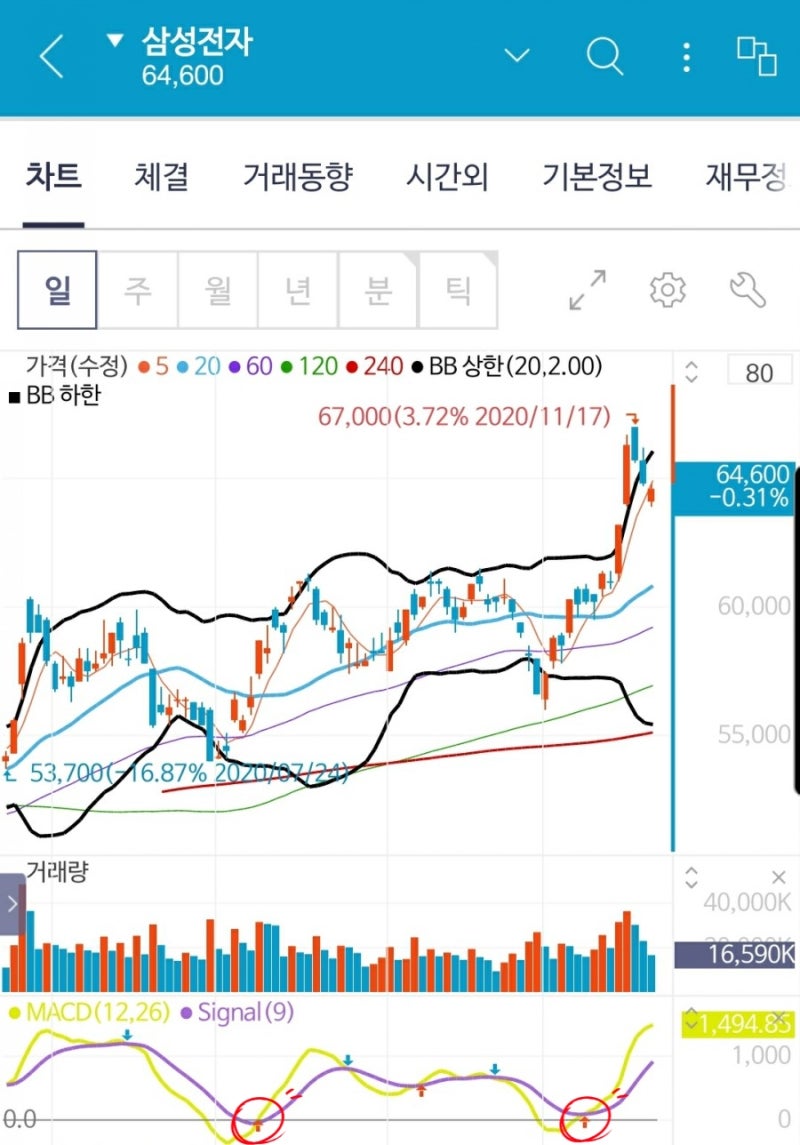Select the 틱 tick chart period
Viewport: 800px width, 1145px height.
[458, 290]
